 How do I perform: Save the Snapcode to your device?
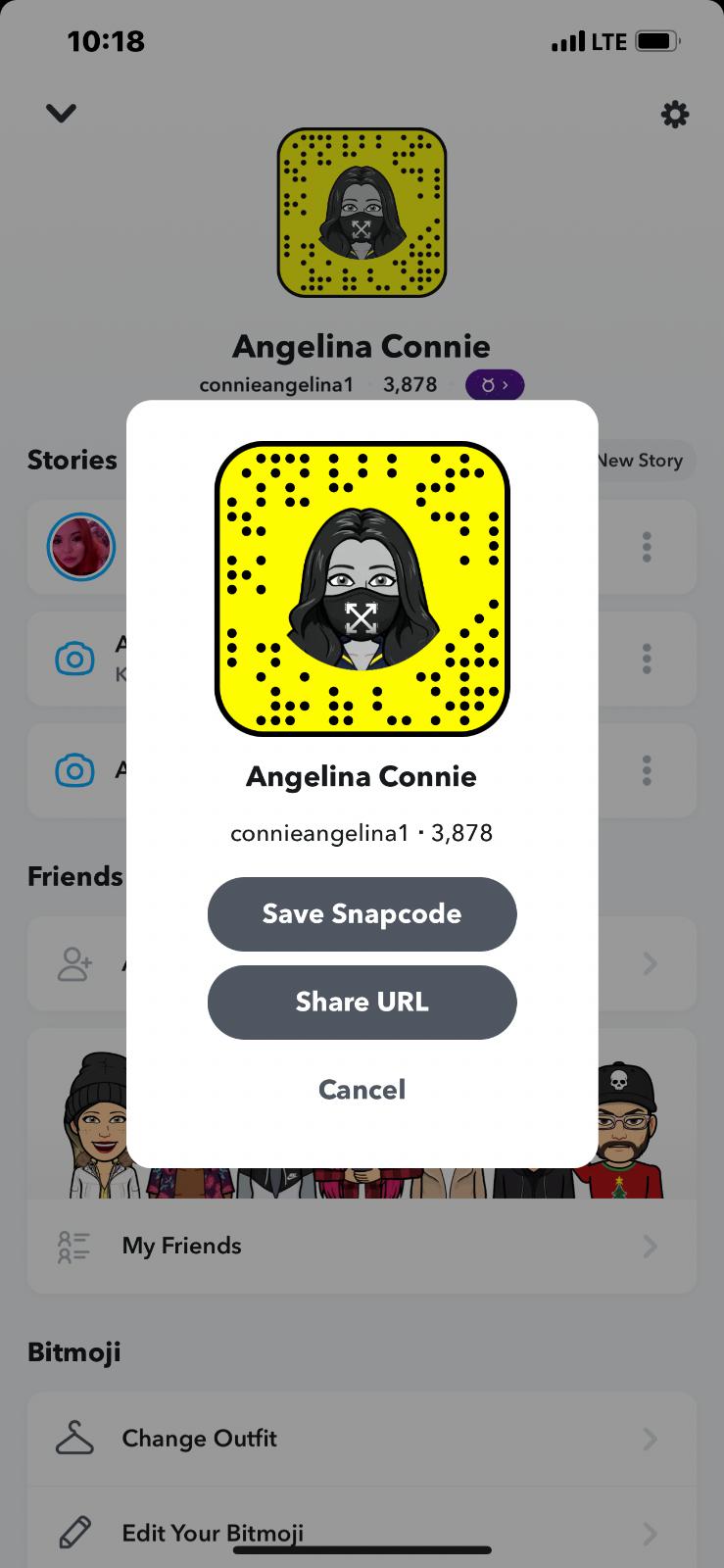pos(362,913)
